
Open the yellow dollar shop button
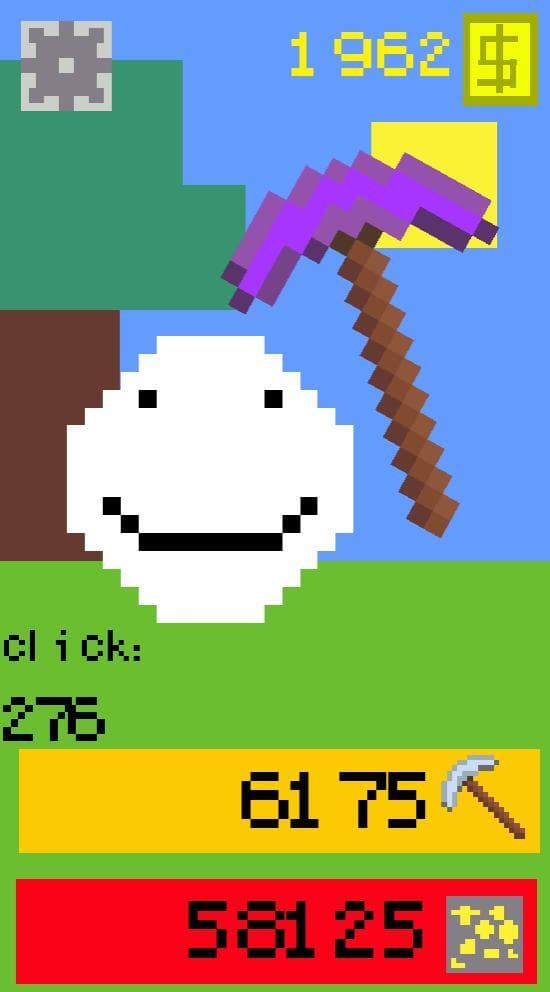tap(500, 59)
